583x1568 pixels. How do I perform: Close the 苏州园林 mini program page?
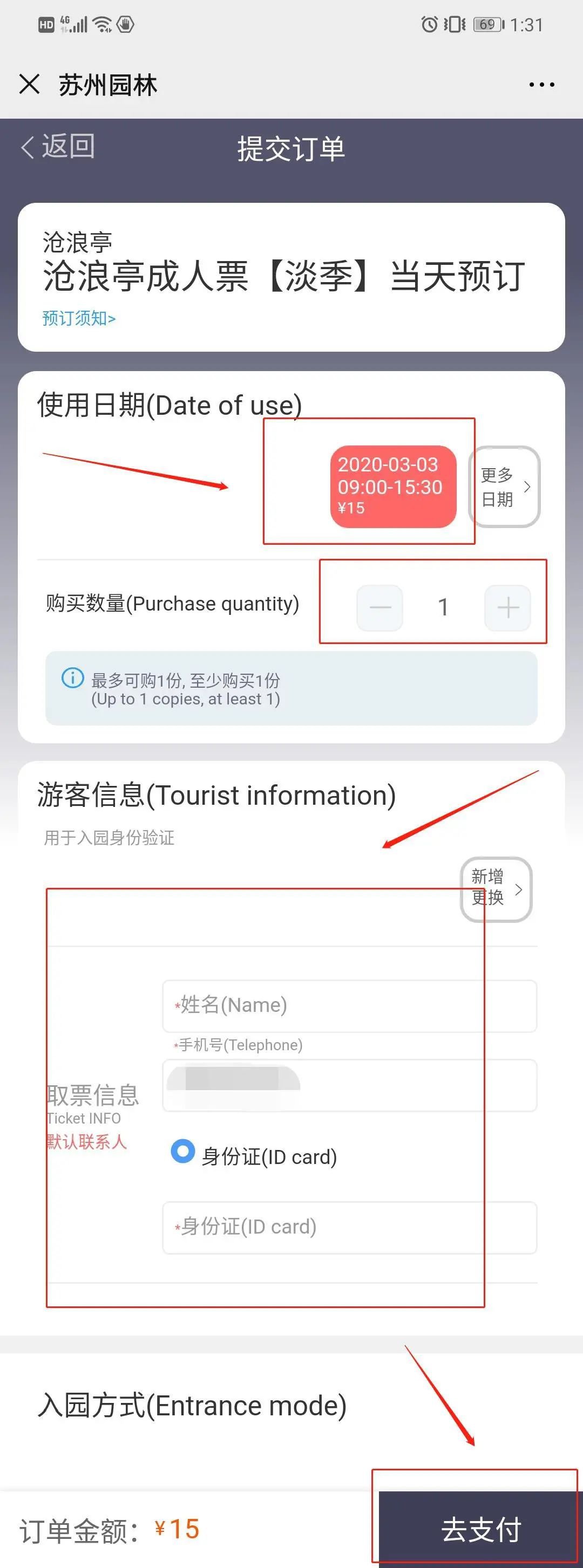29,84
